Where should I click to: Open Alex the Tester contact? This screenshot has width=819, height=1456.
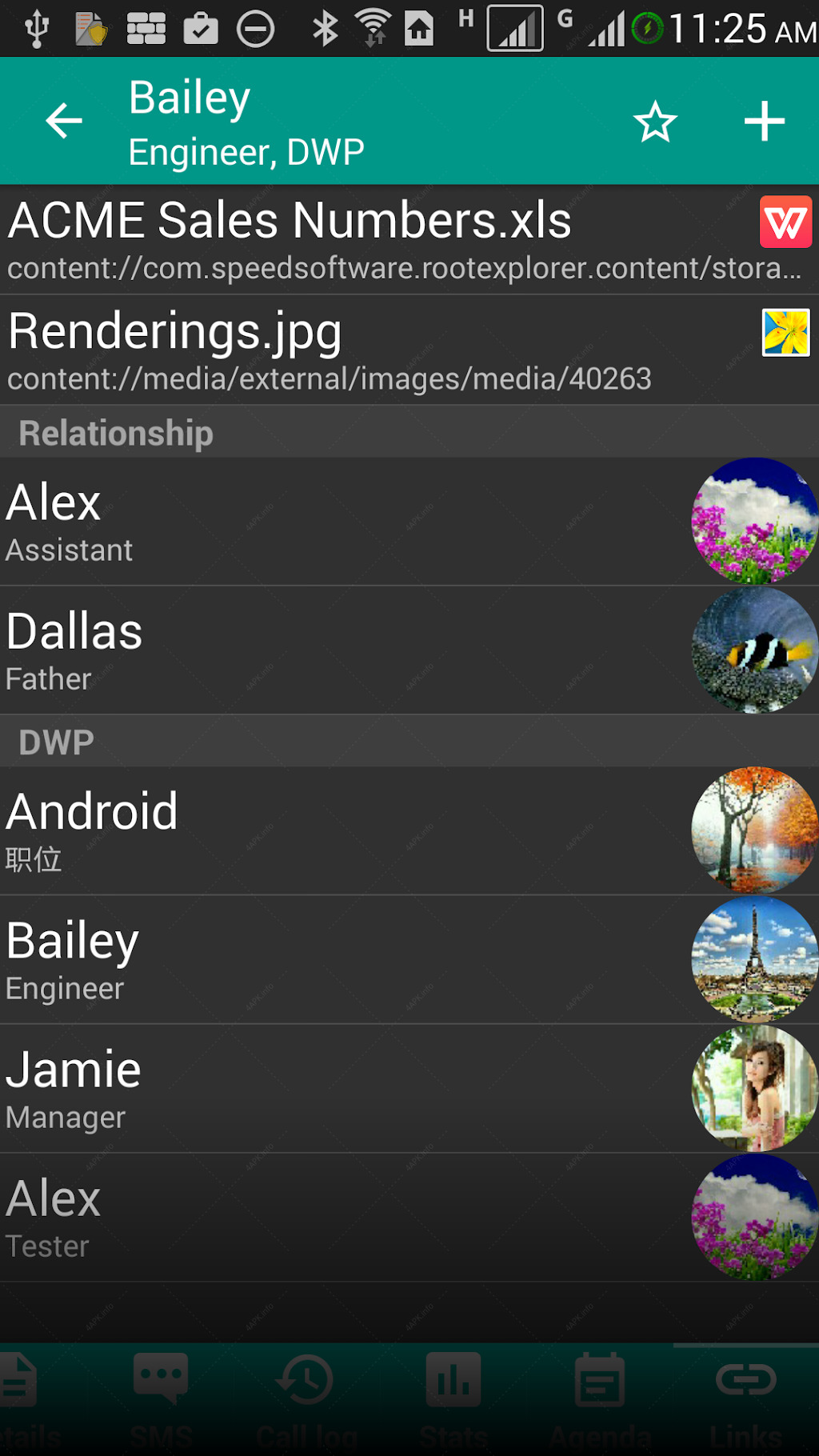tap(409, 1218)
